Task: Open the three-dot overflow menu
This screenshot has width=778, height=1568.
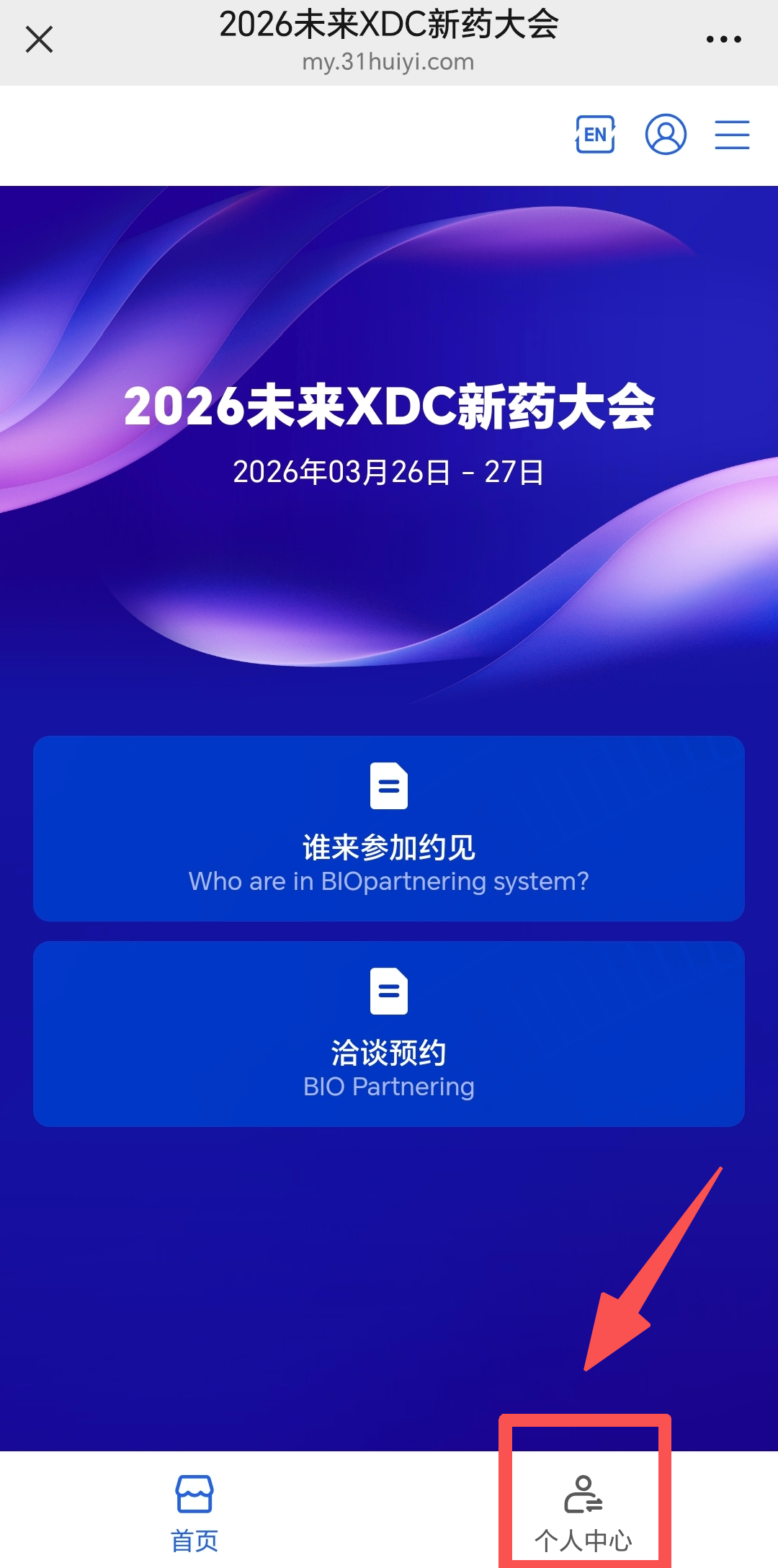Action: (723, 40)
